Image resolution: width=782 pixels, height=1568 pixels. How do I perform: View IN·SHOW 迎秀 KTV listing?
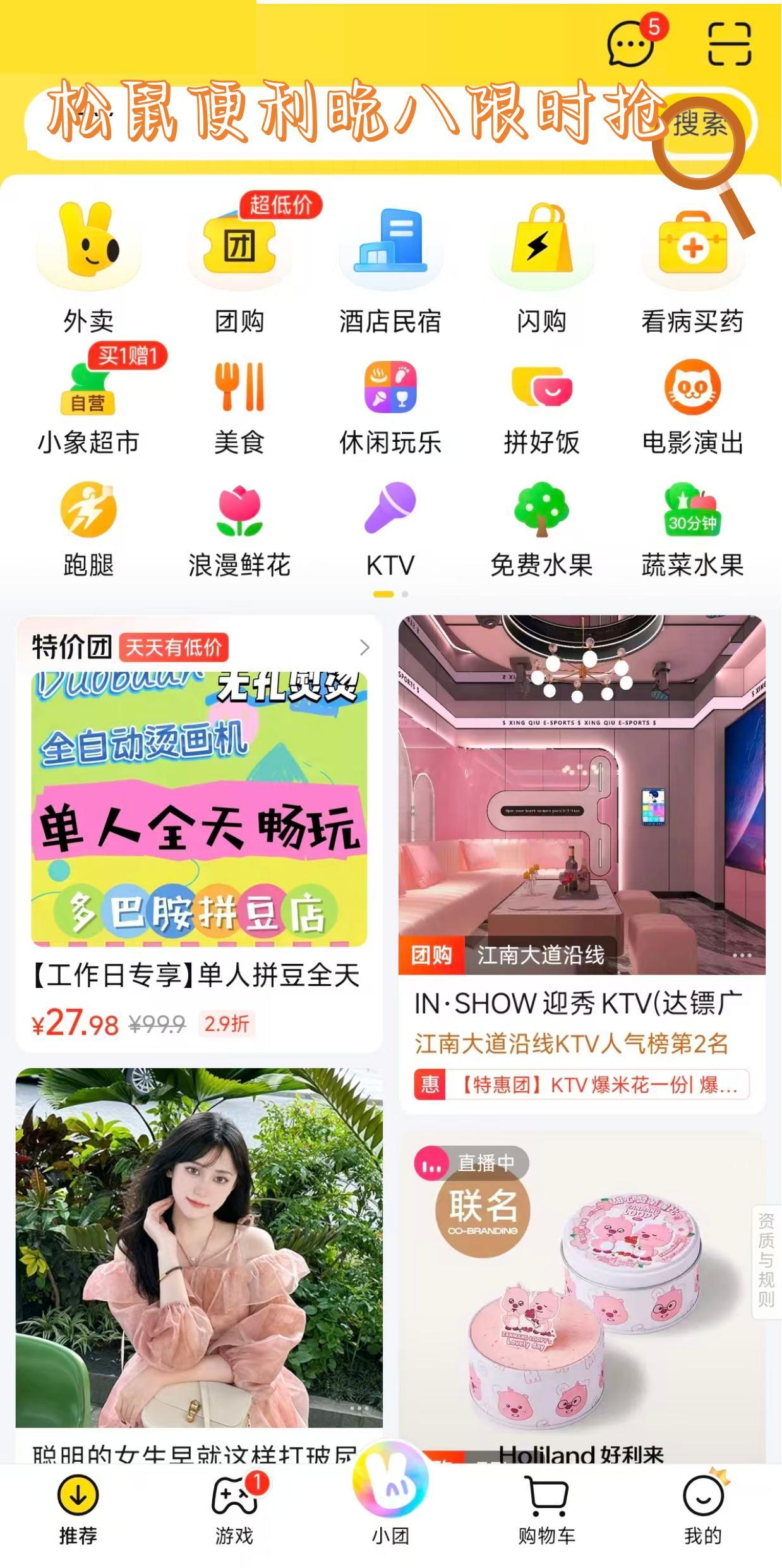click(582, 863)
